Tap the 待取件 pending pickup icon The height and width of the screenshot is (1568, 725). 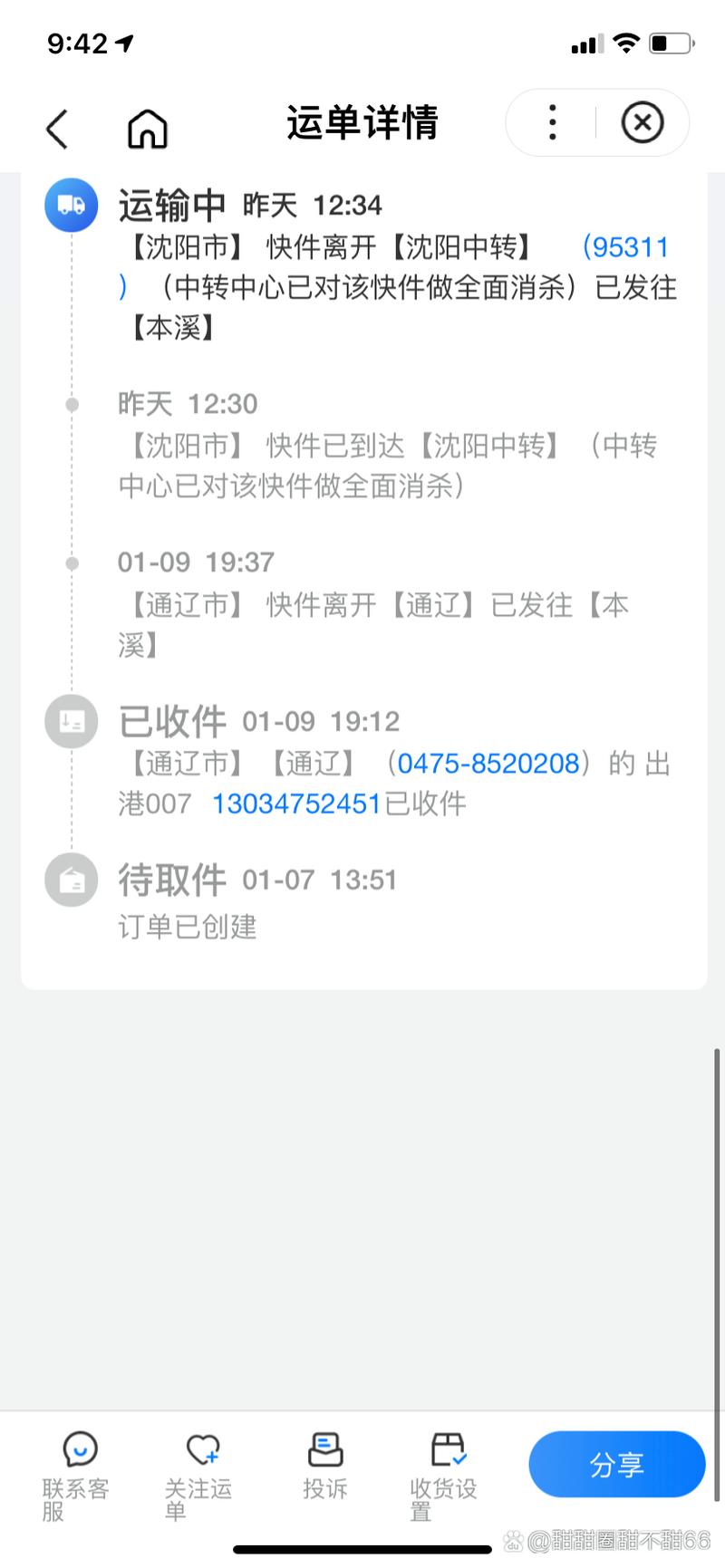[71, 880]
